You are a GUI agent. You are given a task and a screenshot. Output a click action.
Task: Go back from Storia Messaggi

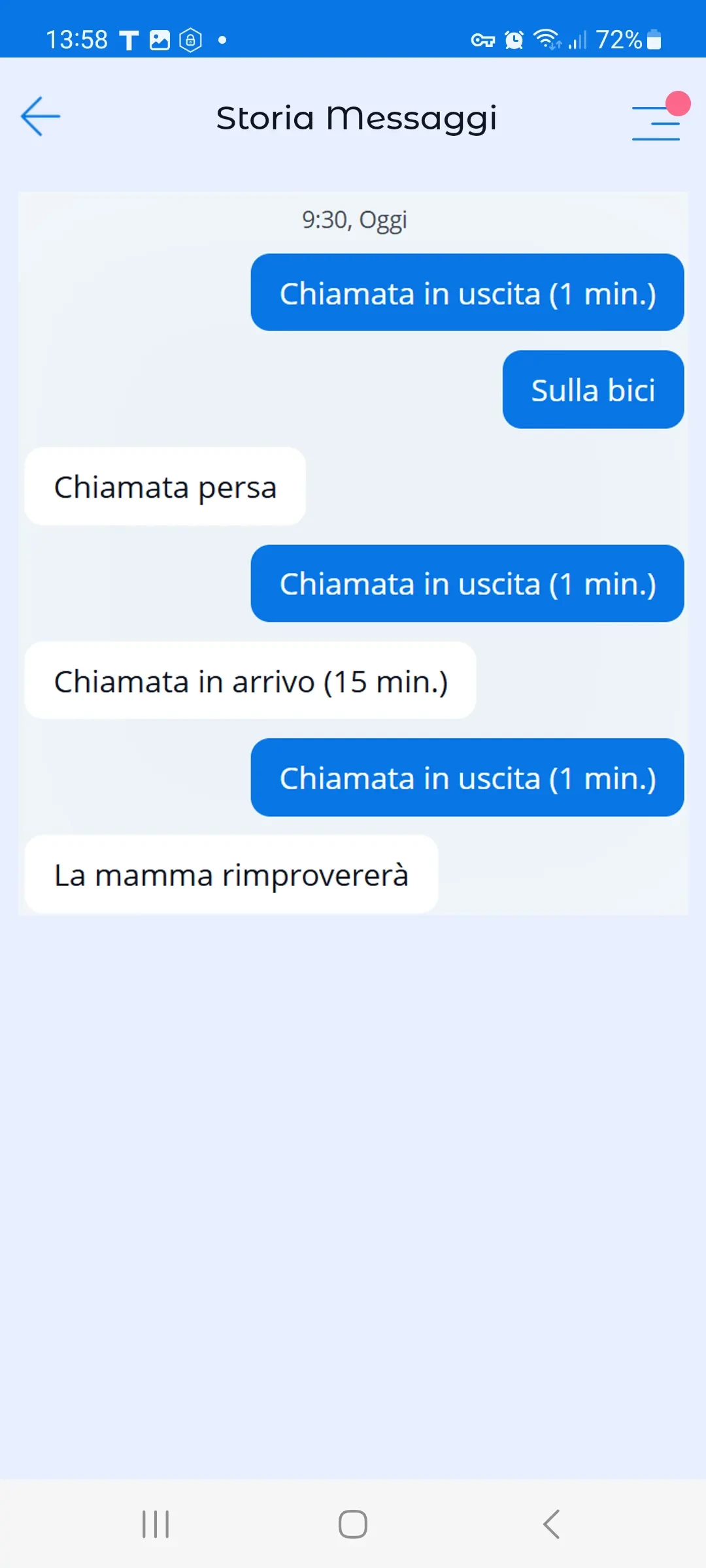tap(41, 117)
